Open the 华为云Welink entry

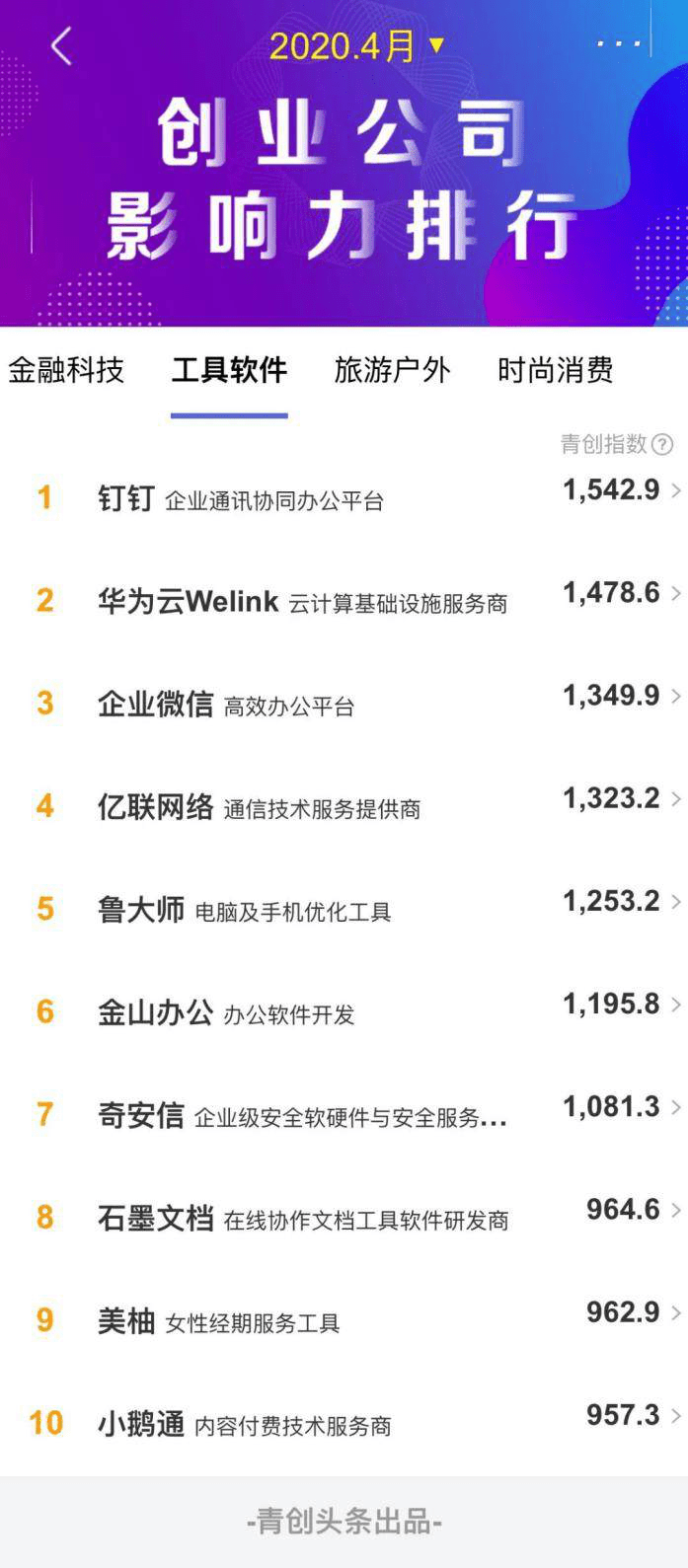coord(344,600)
